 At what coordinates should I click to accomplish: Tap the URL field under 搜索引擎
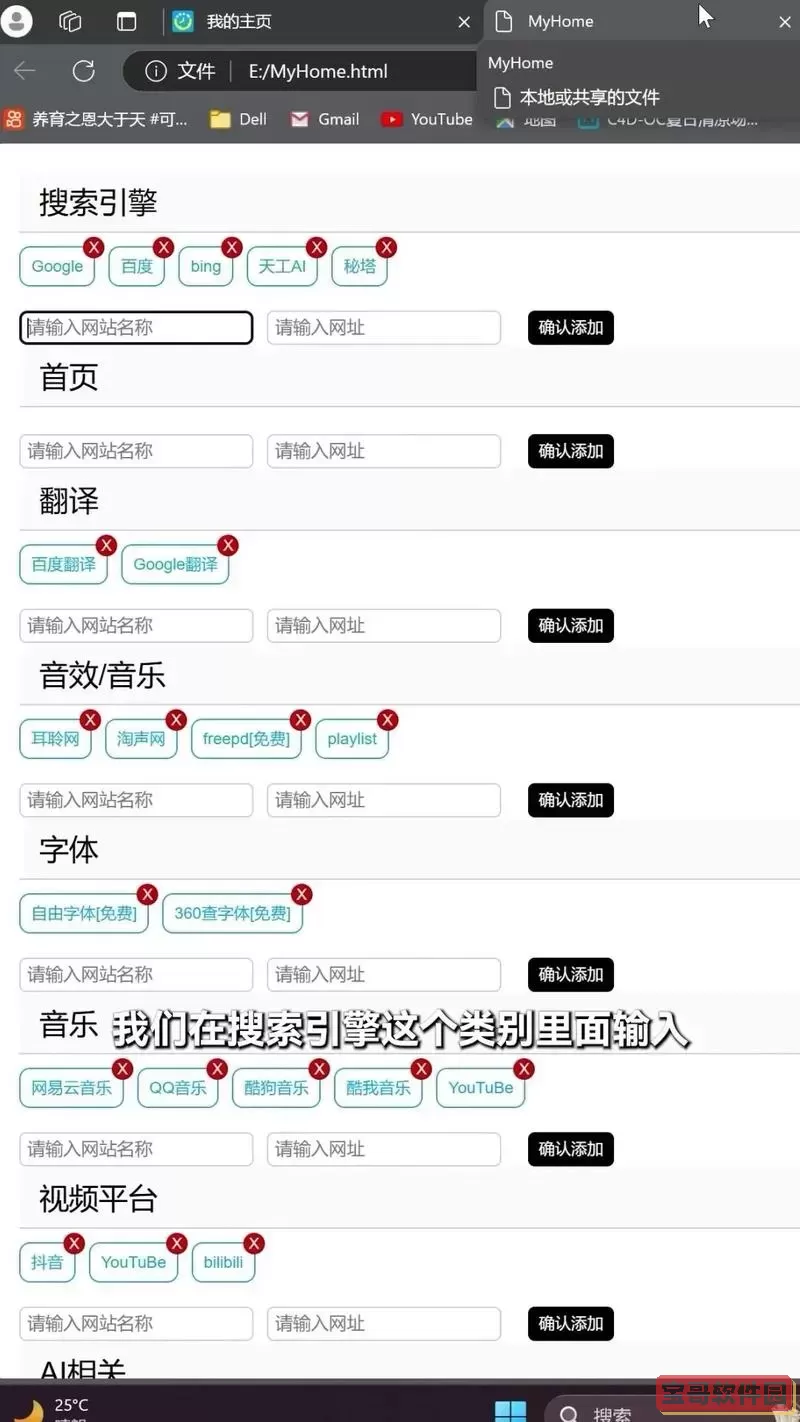coord(383,328)
